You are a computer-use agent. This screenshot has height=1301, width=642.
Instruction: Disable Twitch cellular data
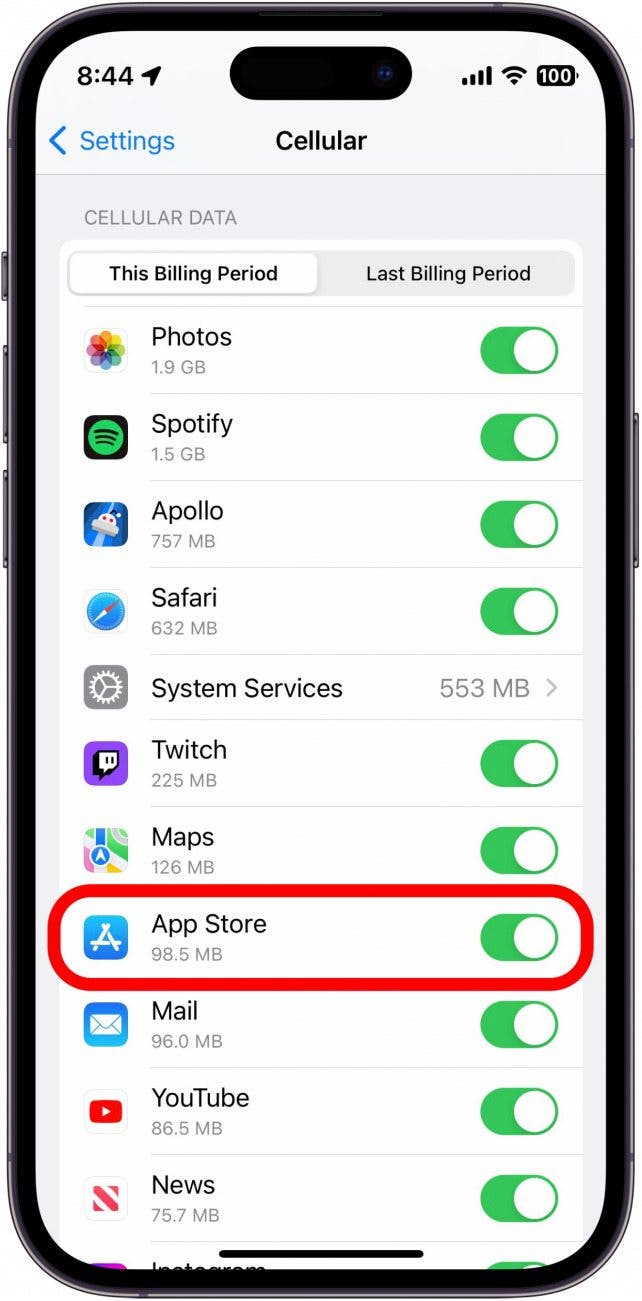coord(519,763)
